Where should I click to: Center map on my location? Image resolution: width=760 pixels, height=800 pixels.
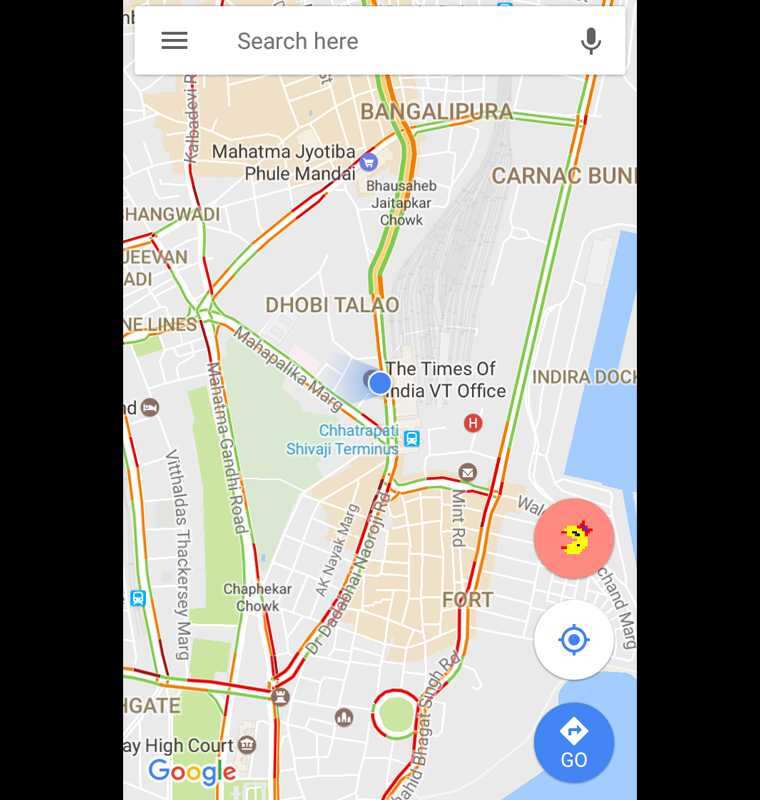[574, 640]
